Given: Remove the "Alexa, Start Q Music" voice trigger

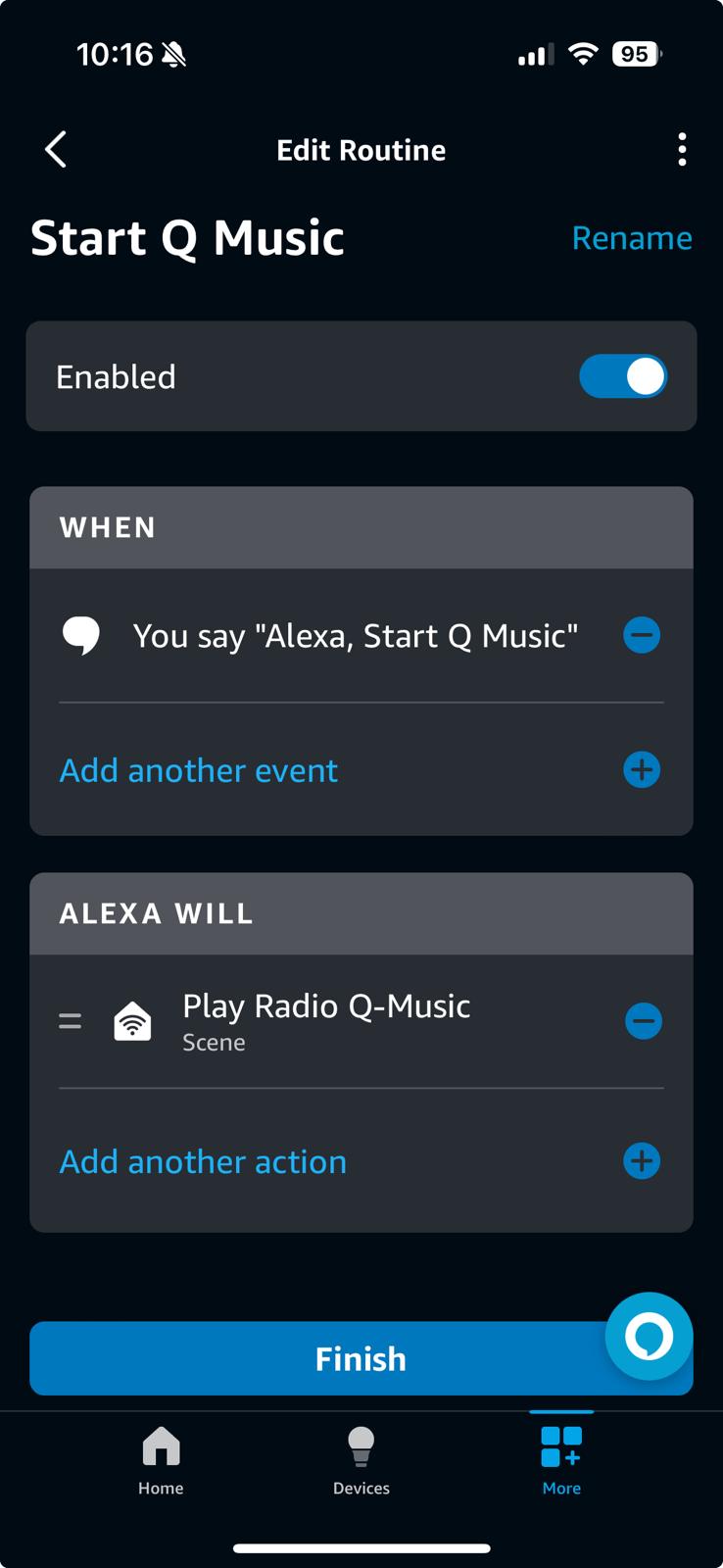Looking at the screenshot, I should coord(642,635).
